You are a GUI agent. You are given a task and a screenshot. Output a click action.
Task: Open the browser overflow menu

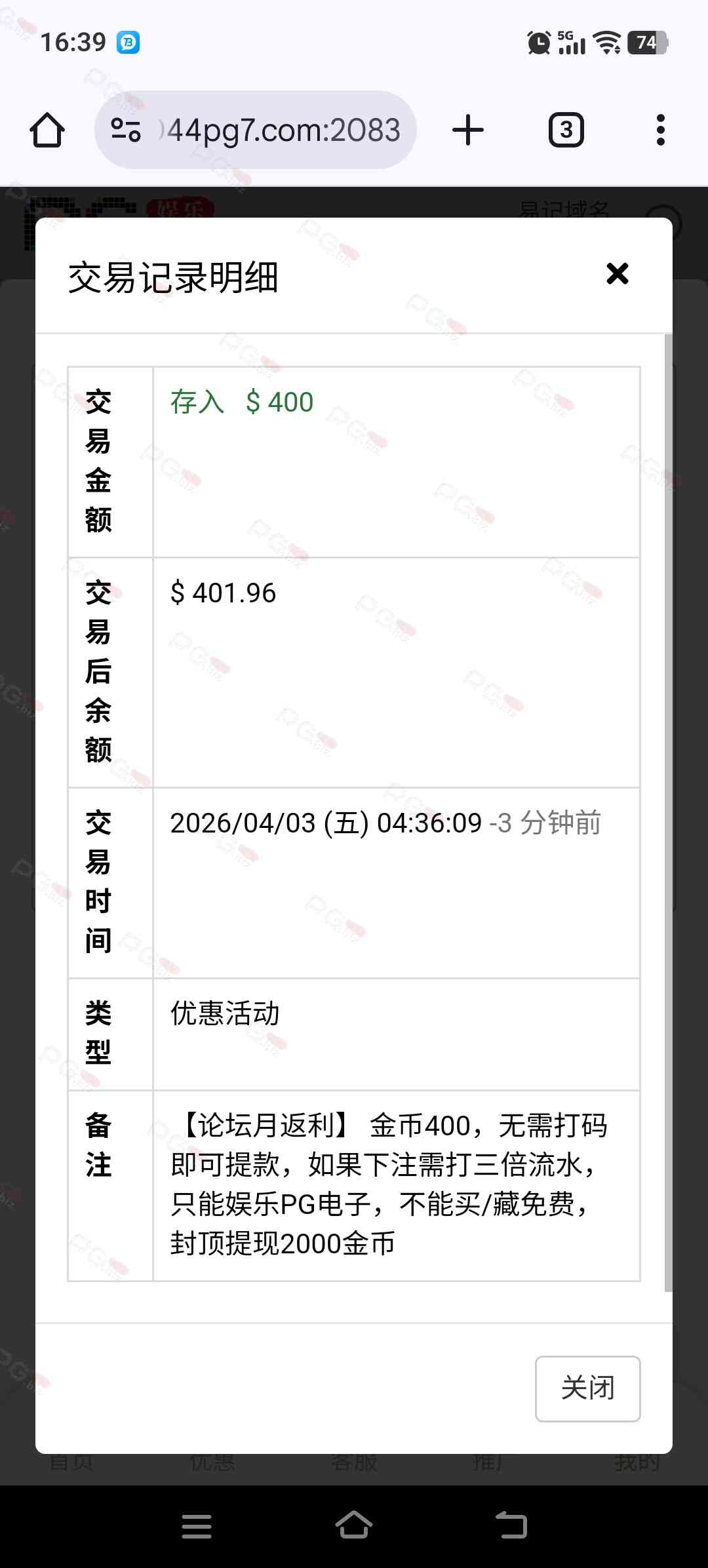click(660, 130)
